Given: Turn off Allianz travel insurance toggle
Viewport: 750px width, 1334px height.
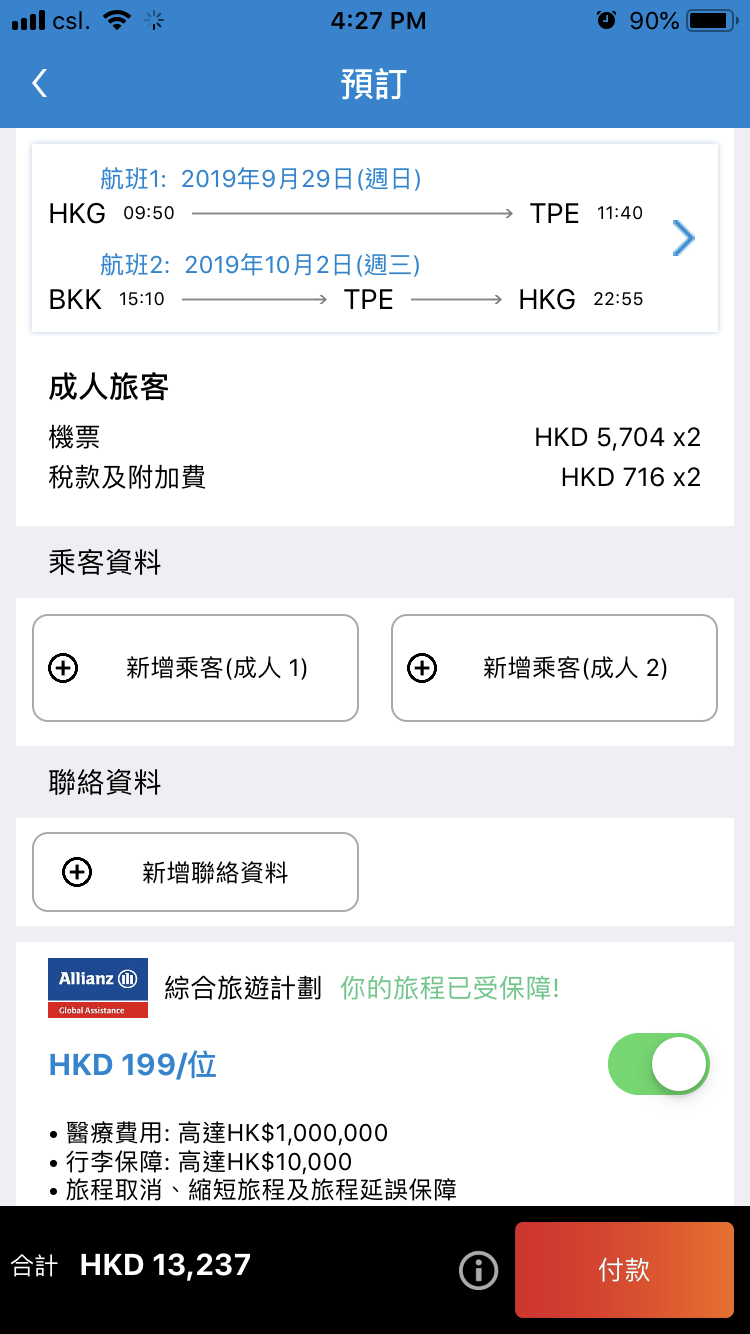Looking at the screenshot, I should pos(658,1064).
